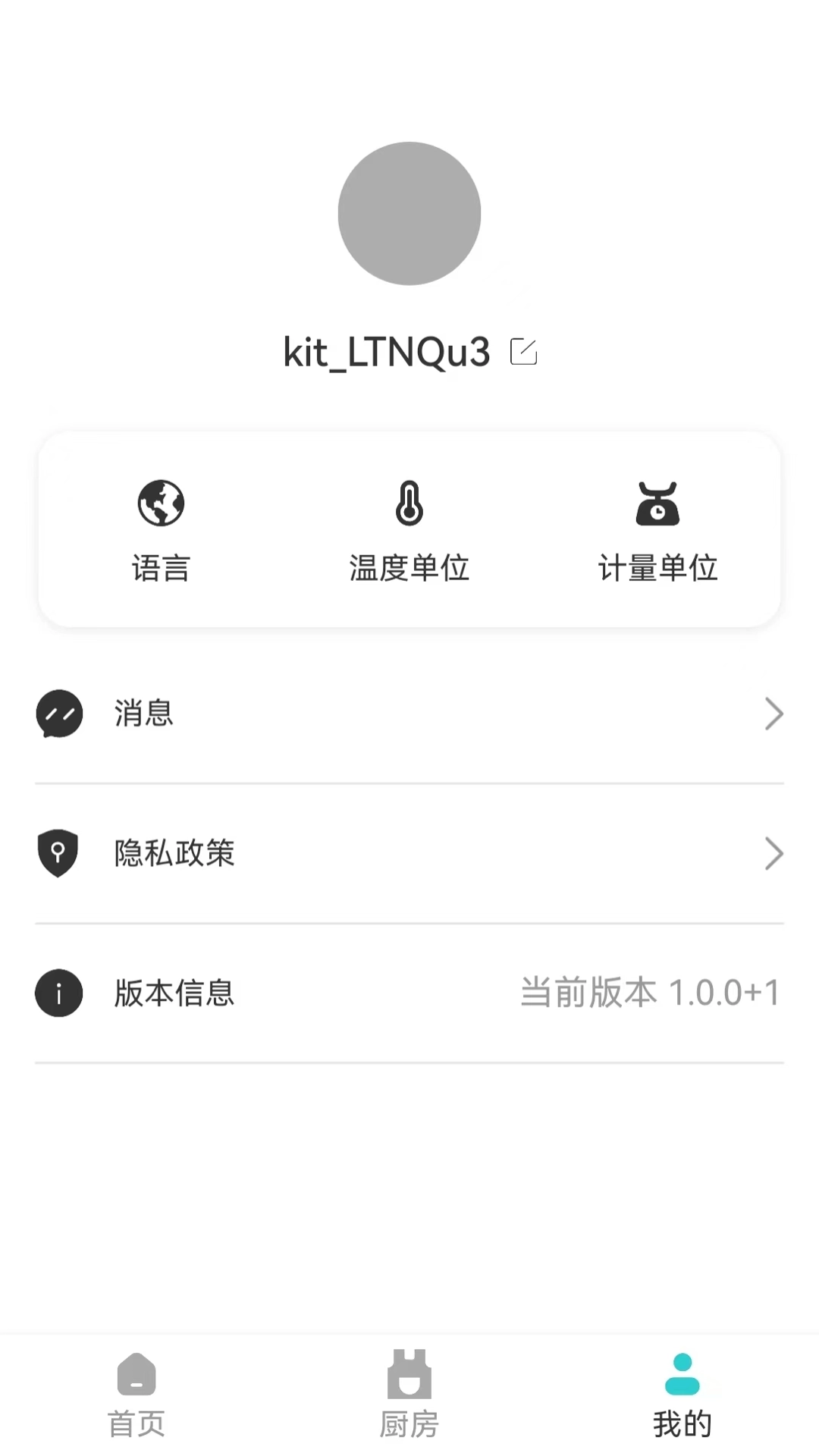Viewport: 819px width, 1456px height.
Task: Change the 温度单位 temperature unit
Action: coord(409,530)
